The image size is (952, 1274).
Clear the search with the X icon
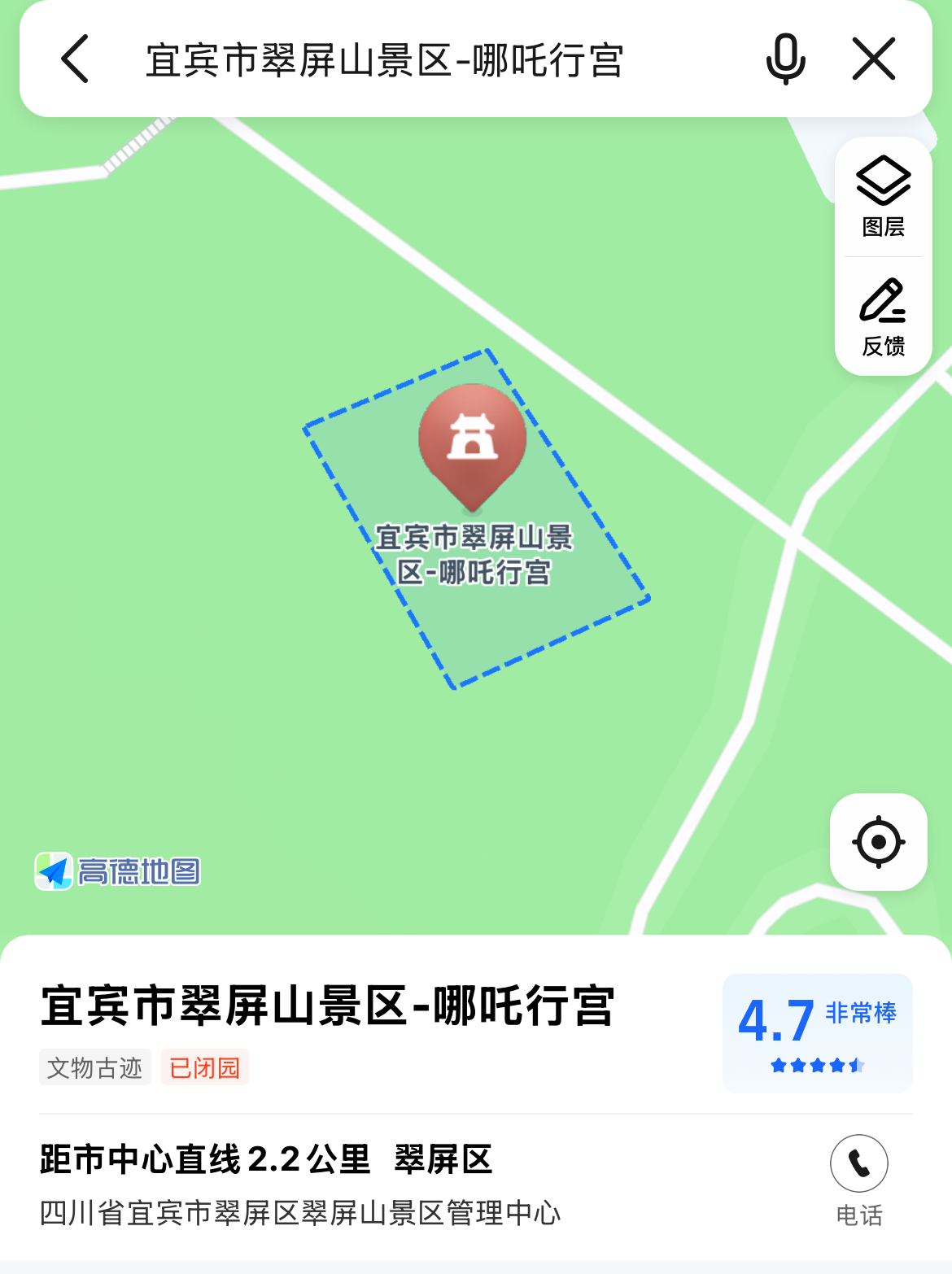(874, 59)
